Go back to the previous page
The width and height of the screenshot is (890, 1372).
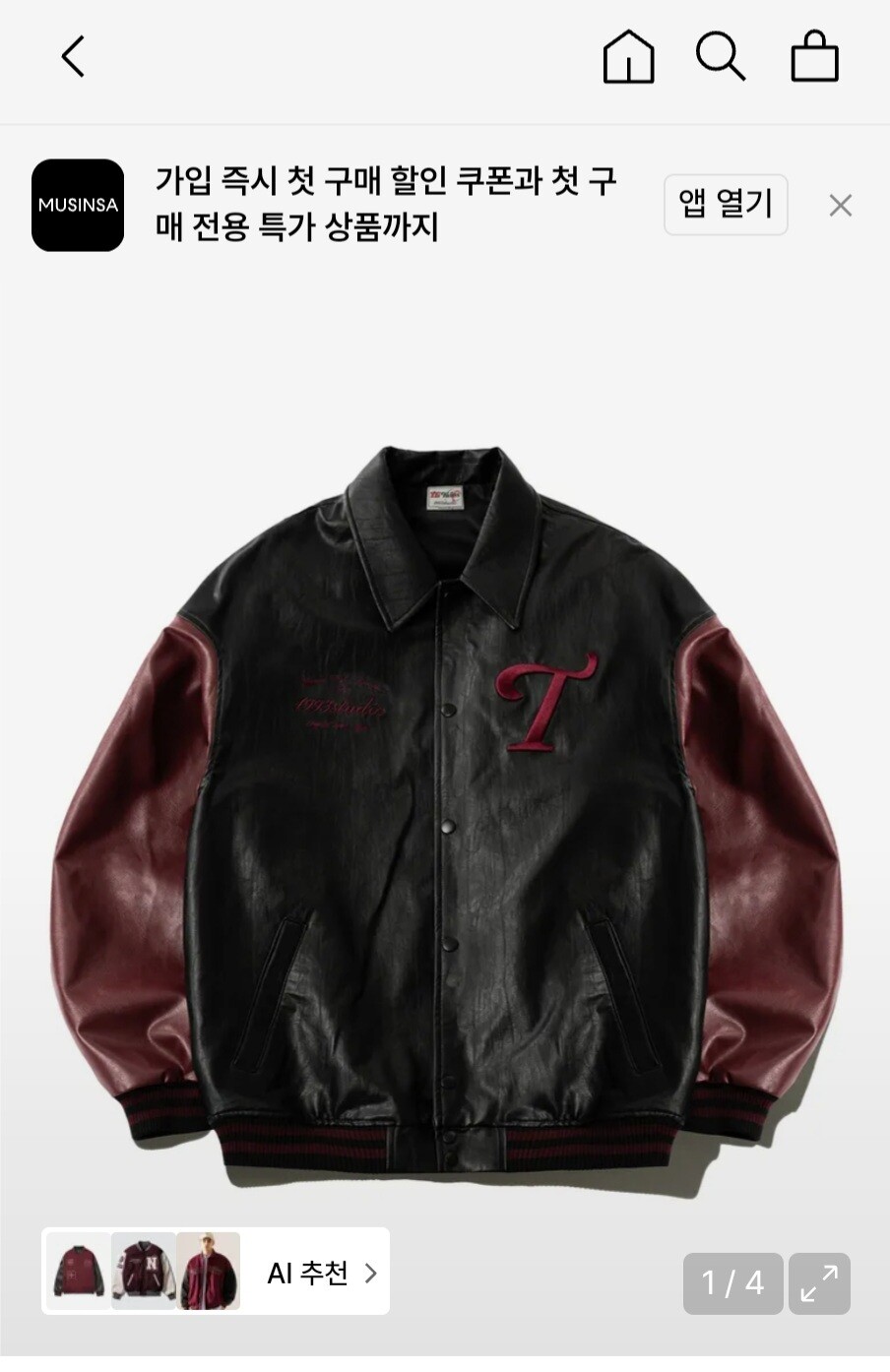[73, 57]
